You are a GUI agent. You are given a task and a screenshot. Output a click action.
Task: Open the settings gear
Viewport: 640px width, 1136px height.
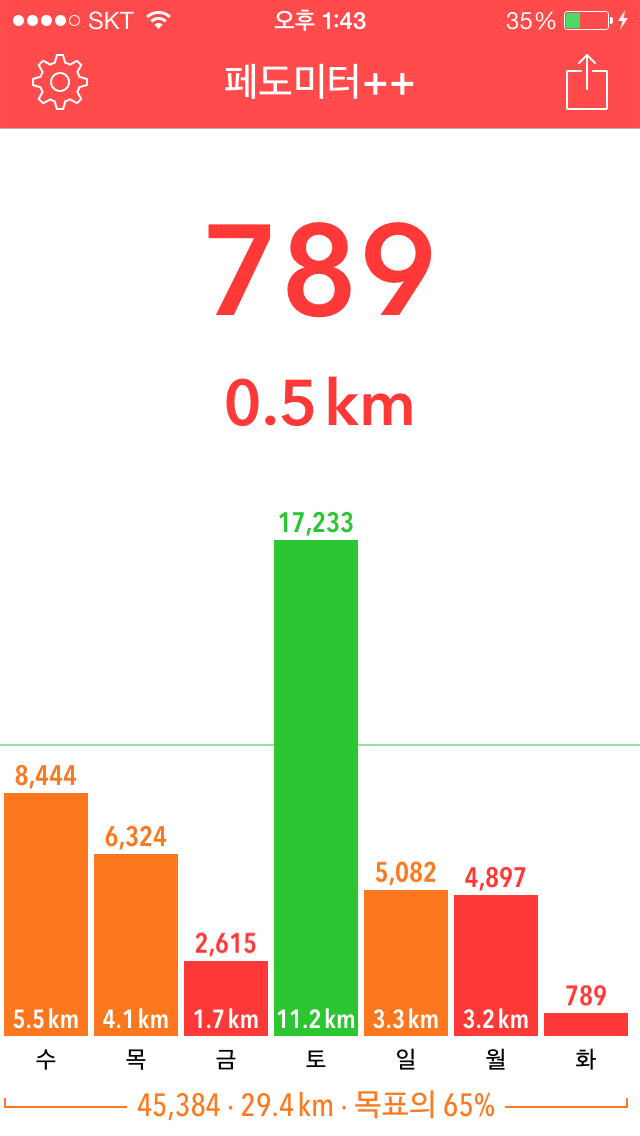point(60,83)
